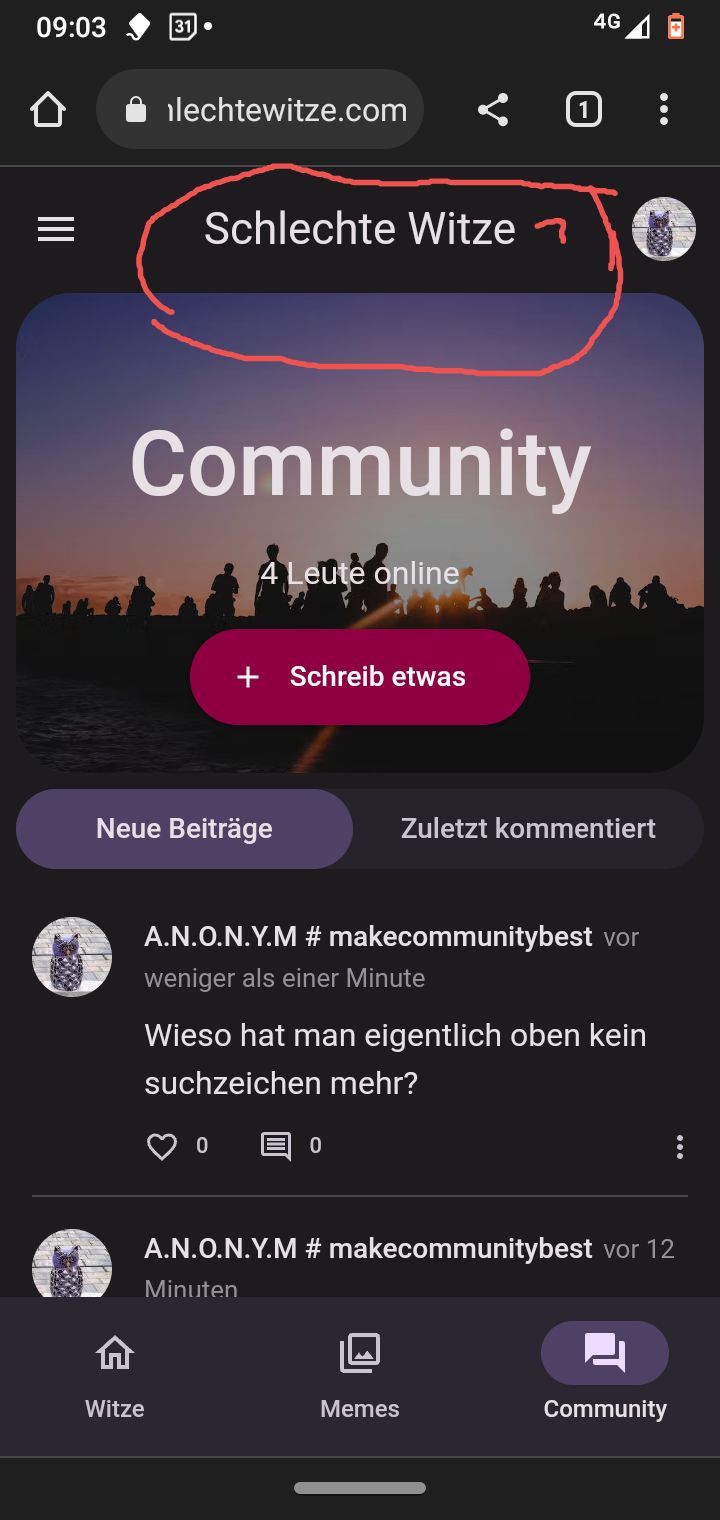Image resolution: width=720 pixels, height=1520 pixels.
Task: Like the post about the missing suchzeichen
Action: (162, 1146)
